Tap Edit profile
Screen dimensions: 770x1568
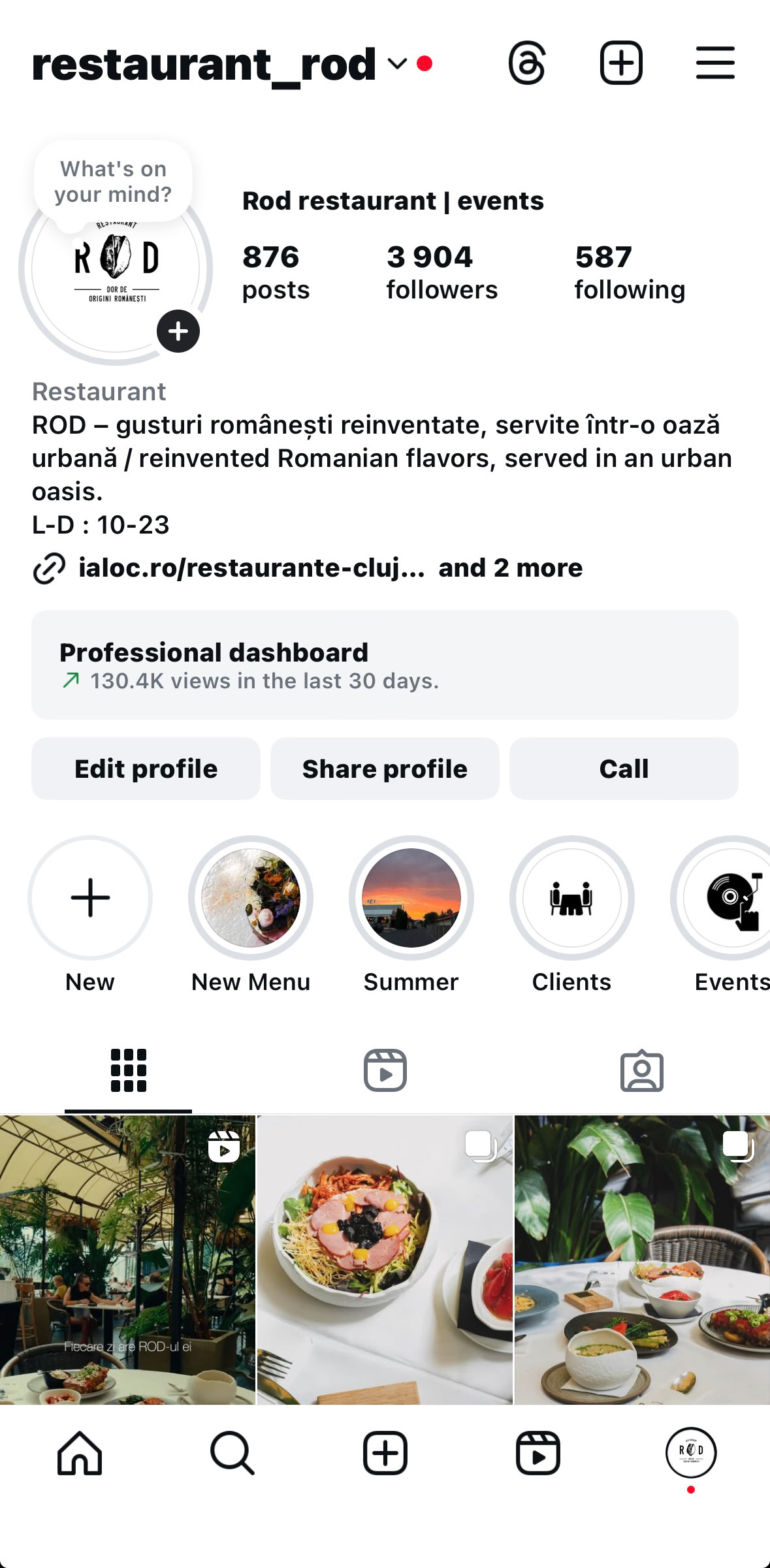tap(146, 769)
